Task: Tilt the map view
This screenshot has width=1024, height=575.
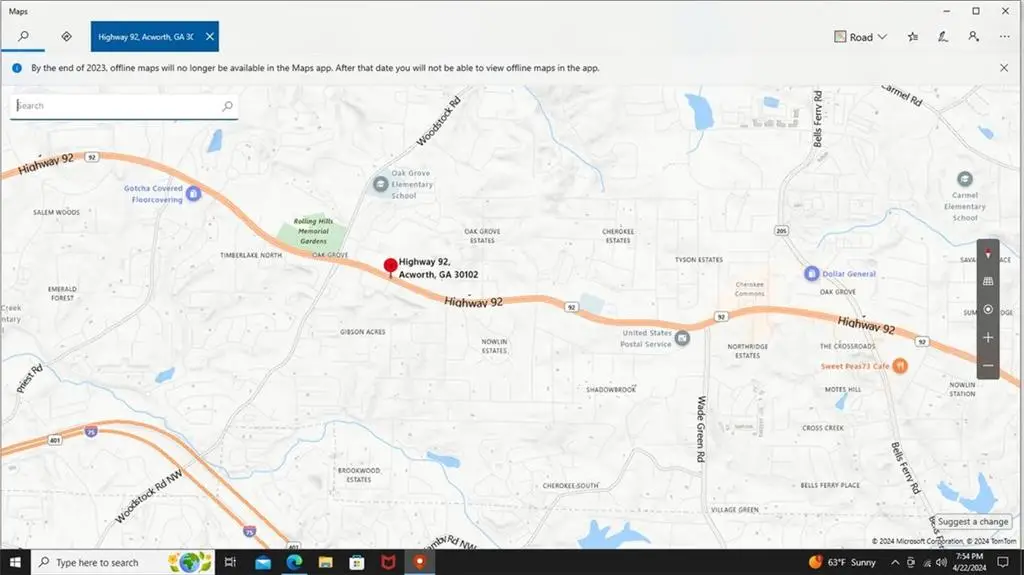Action: click(988, 282)
